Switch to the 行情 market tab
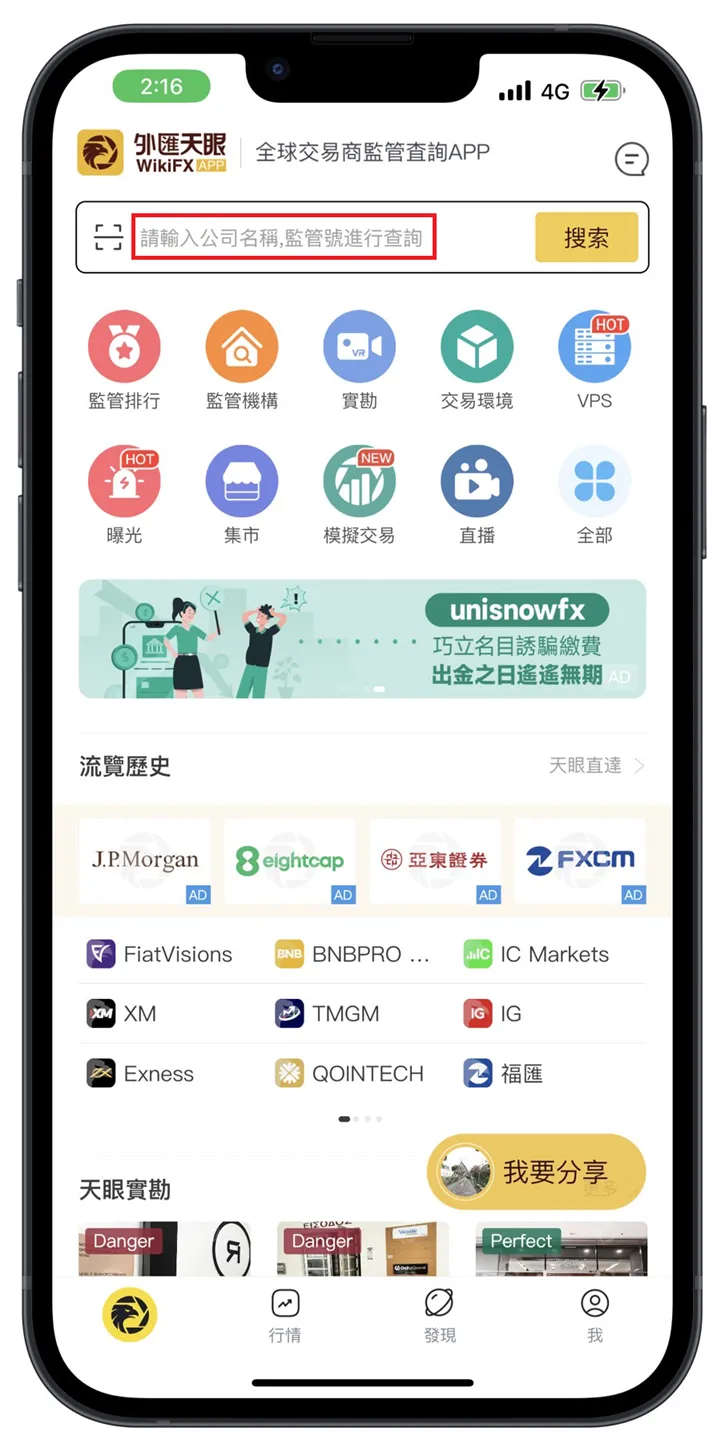Screen dimensions: 725x1452 coord(285,1316)
